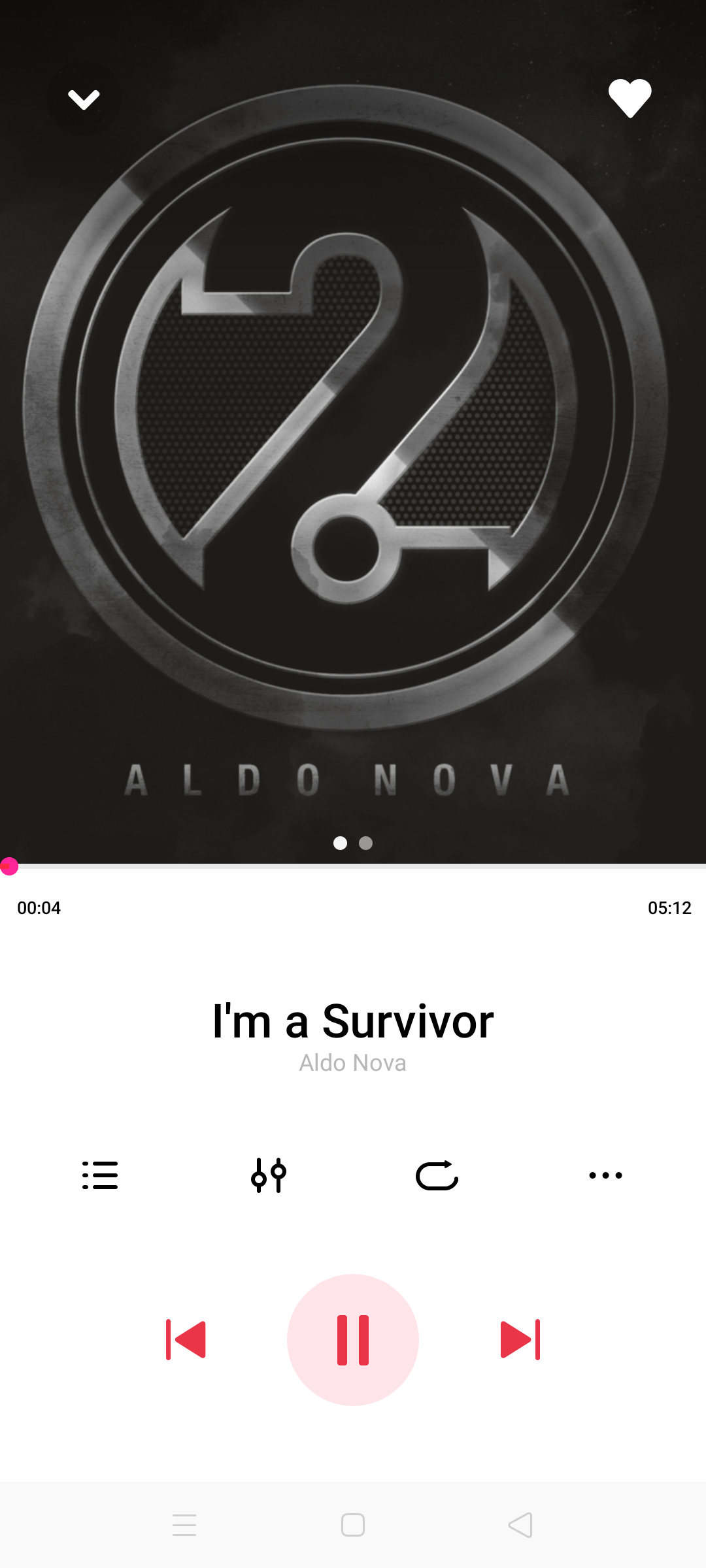Open the three-dot more options menu
Screen dimensions: 706x1568
(x=605, y=1175)
